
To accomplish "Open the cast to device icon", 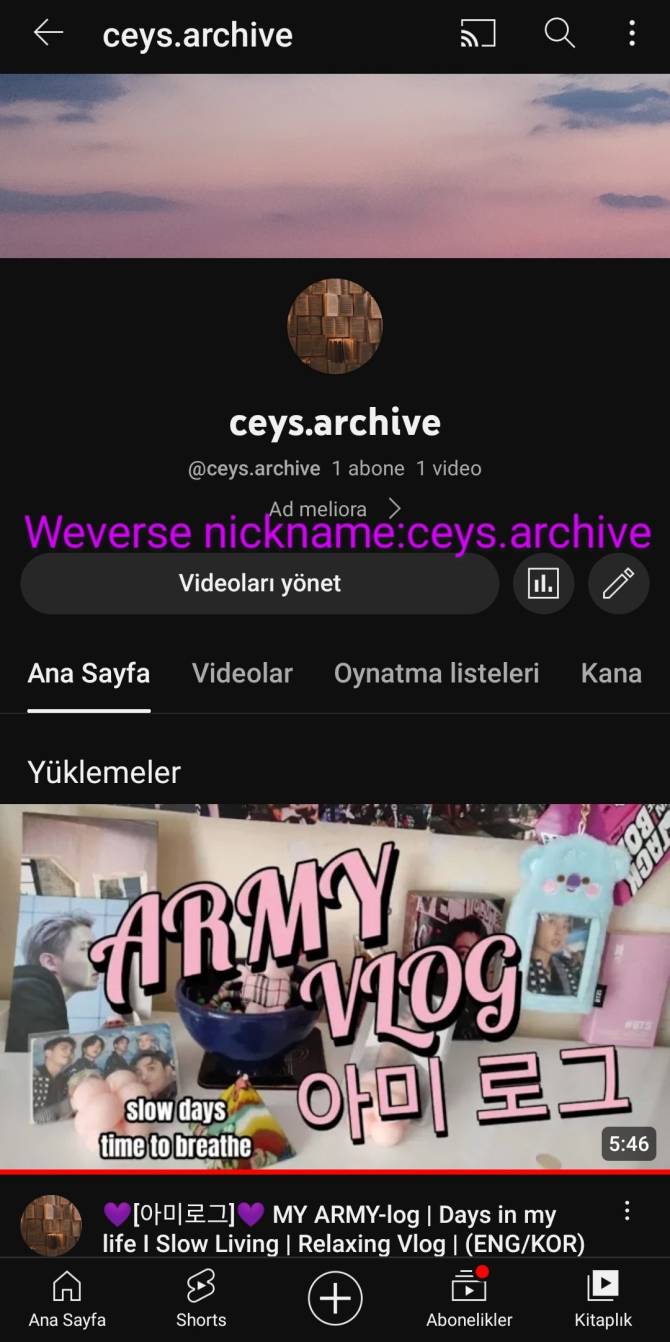I will point(477,34).
